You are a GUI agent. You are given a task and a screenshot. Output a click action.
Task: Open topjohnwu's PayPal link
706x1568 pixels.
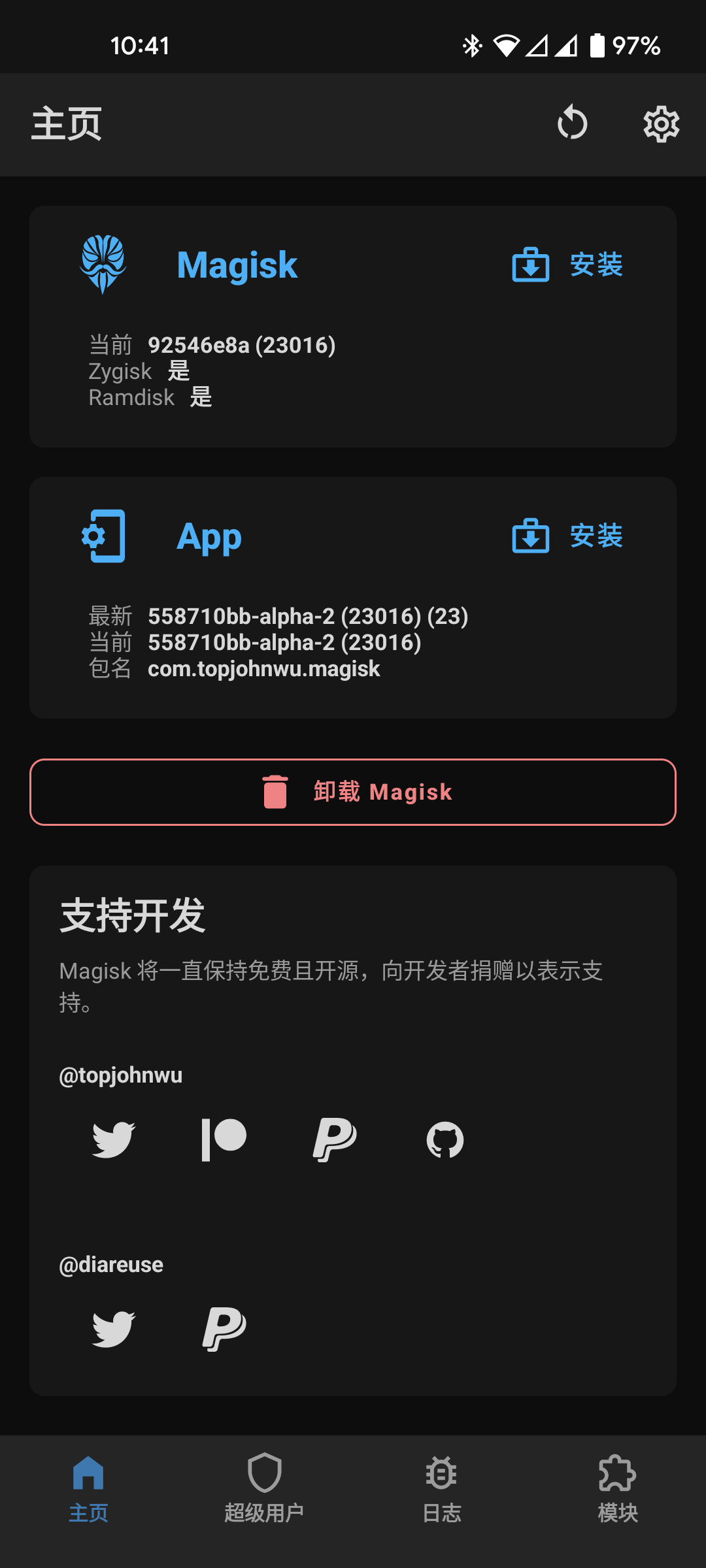(x=334, y=1140)
